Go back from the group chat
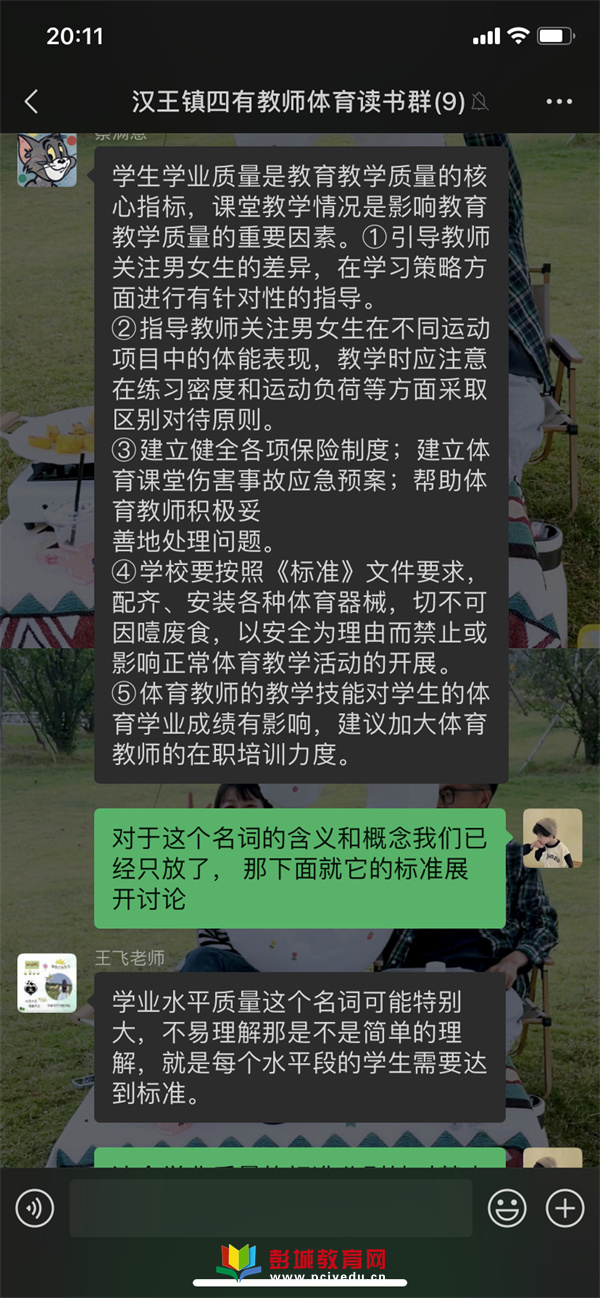Image resolution: width=600 pixels, height=1298 pixels. [x=31, y=101]
